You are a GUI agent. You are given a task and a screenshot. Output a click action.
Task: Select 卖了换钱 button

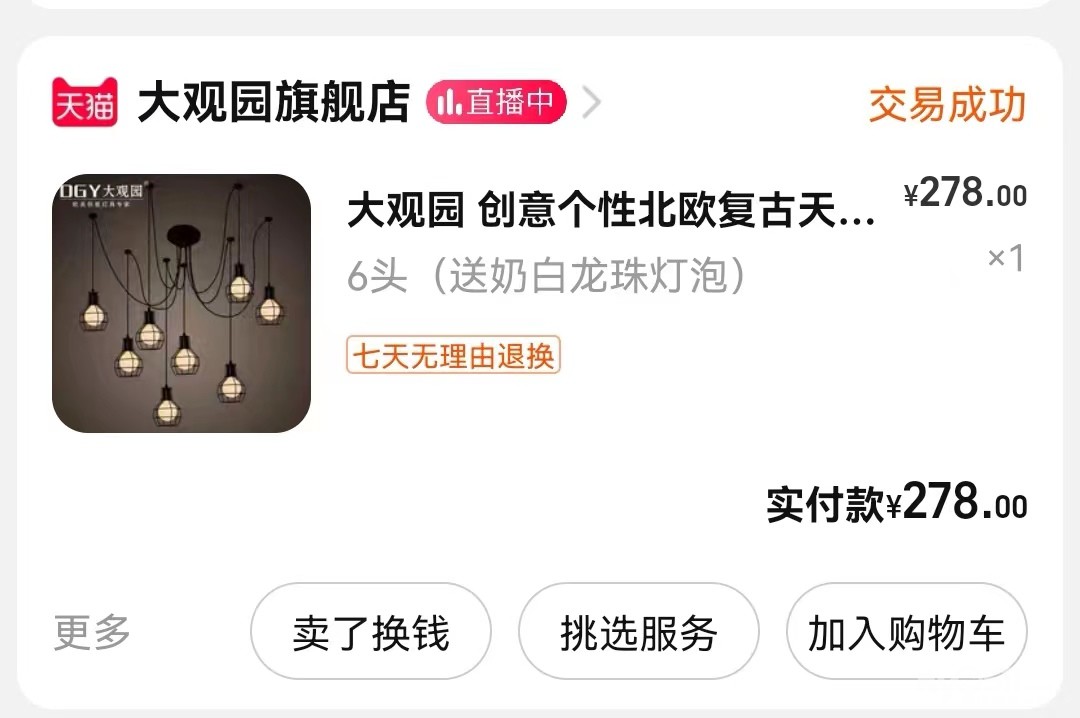[370, 633]
